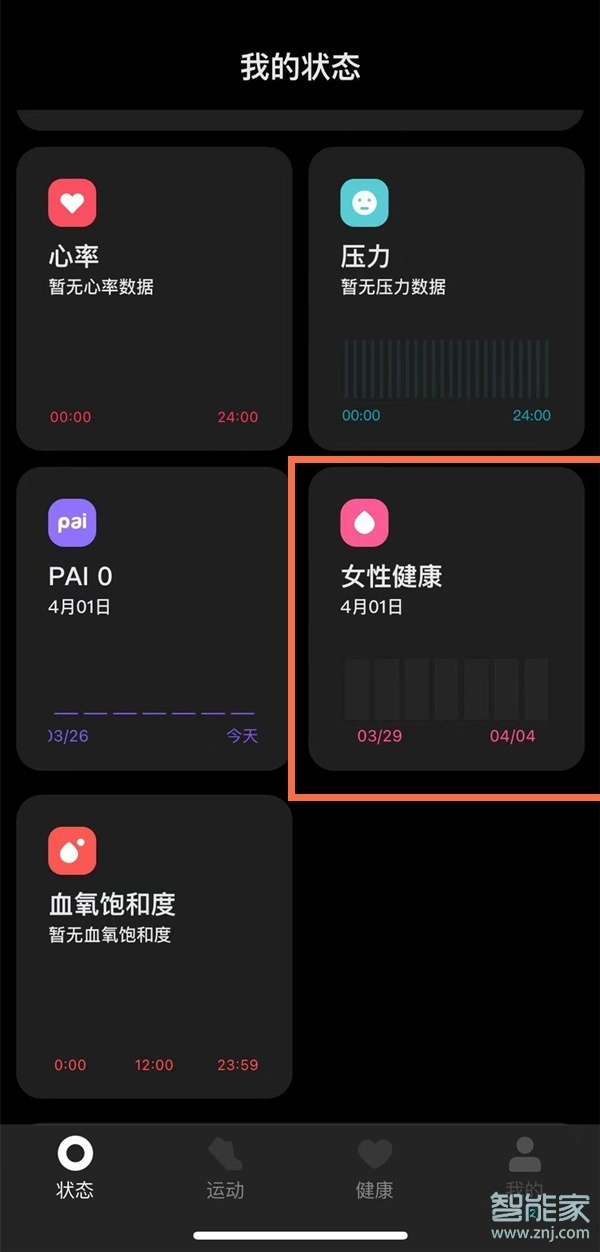
Task: Open the 血氧饱和度 blood oxygen card
Action: click(154, 946)
